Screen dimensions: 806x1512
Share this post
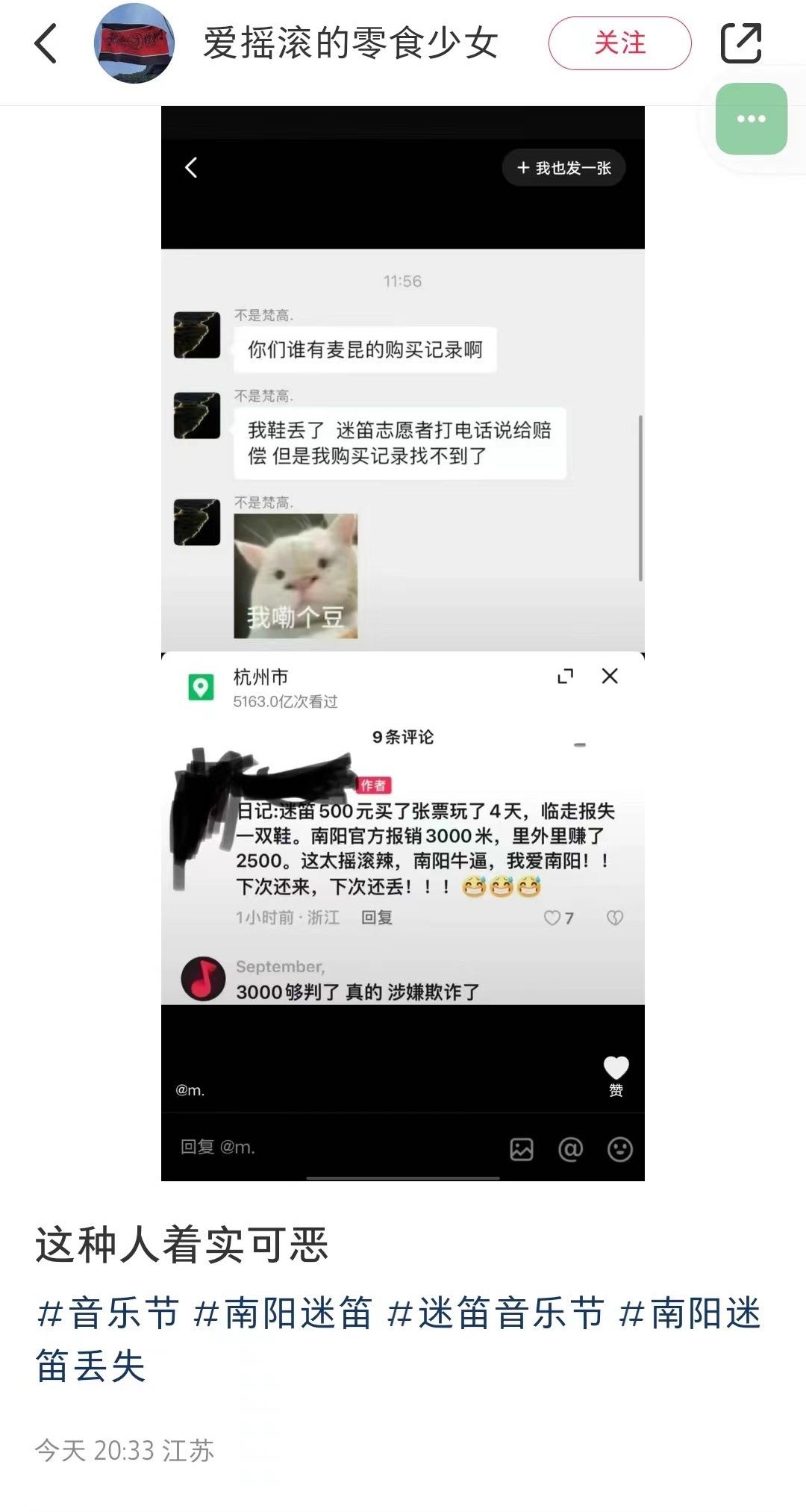(x=740, y=43)
